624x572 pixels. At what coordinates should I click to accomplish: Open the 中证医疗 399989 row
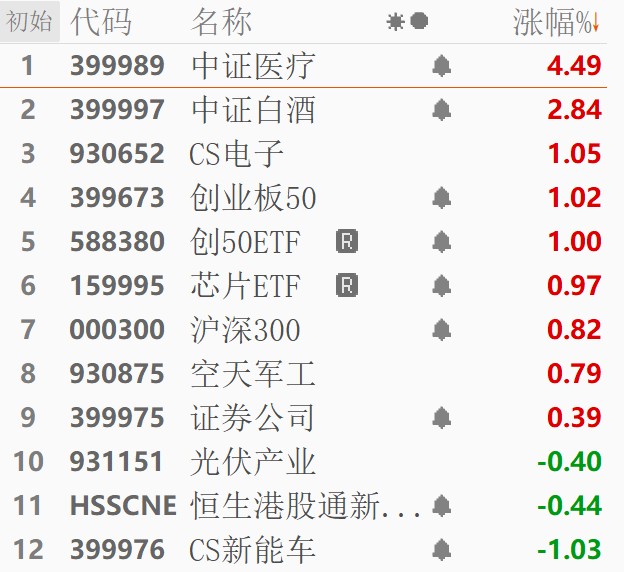[253, 66]
